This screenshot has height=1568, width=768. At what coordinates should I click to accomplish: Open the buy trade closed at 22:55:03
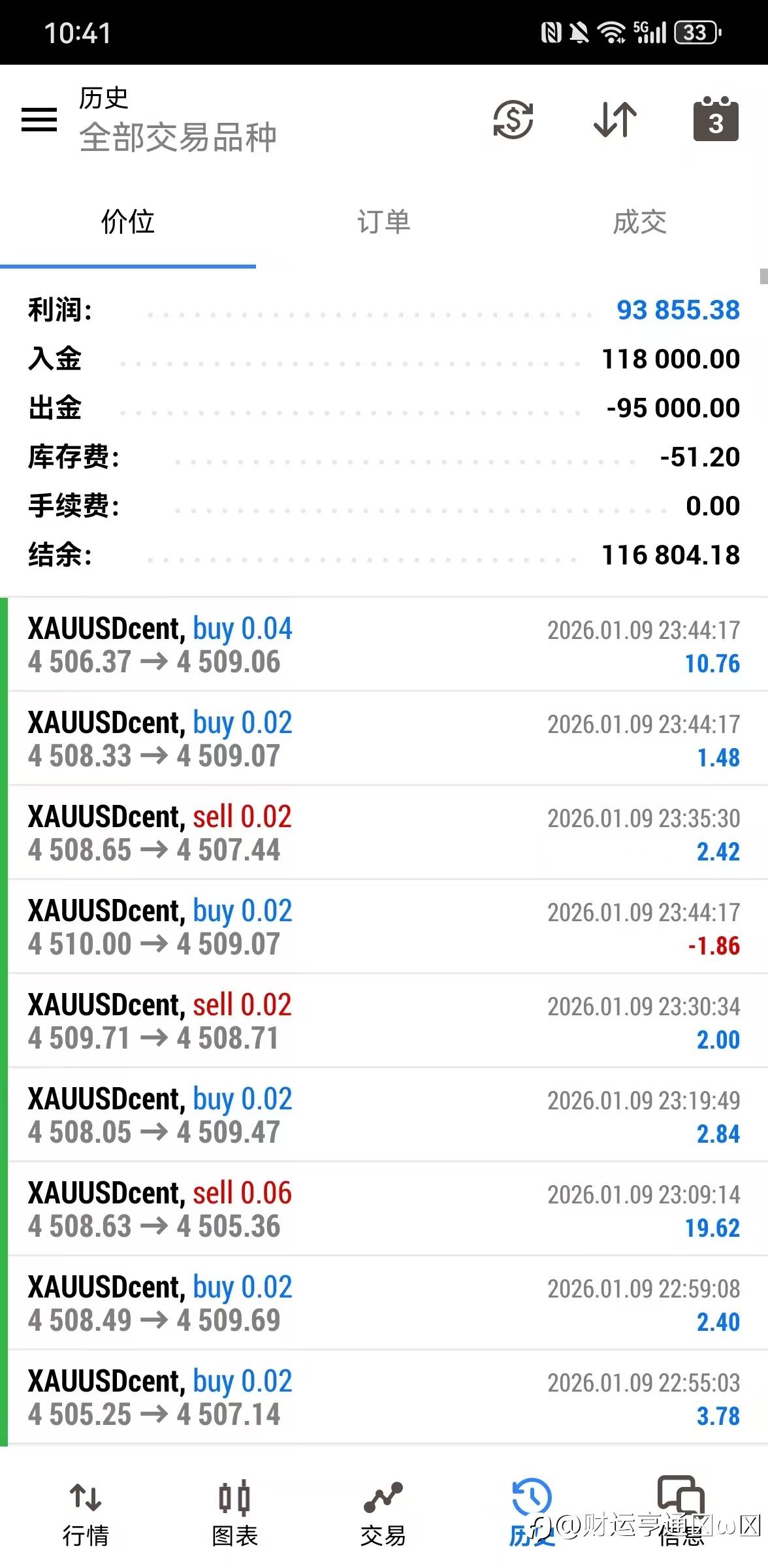(x=384, y=1397)
